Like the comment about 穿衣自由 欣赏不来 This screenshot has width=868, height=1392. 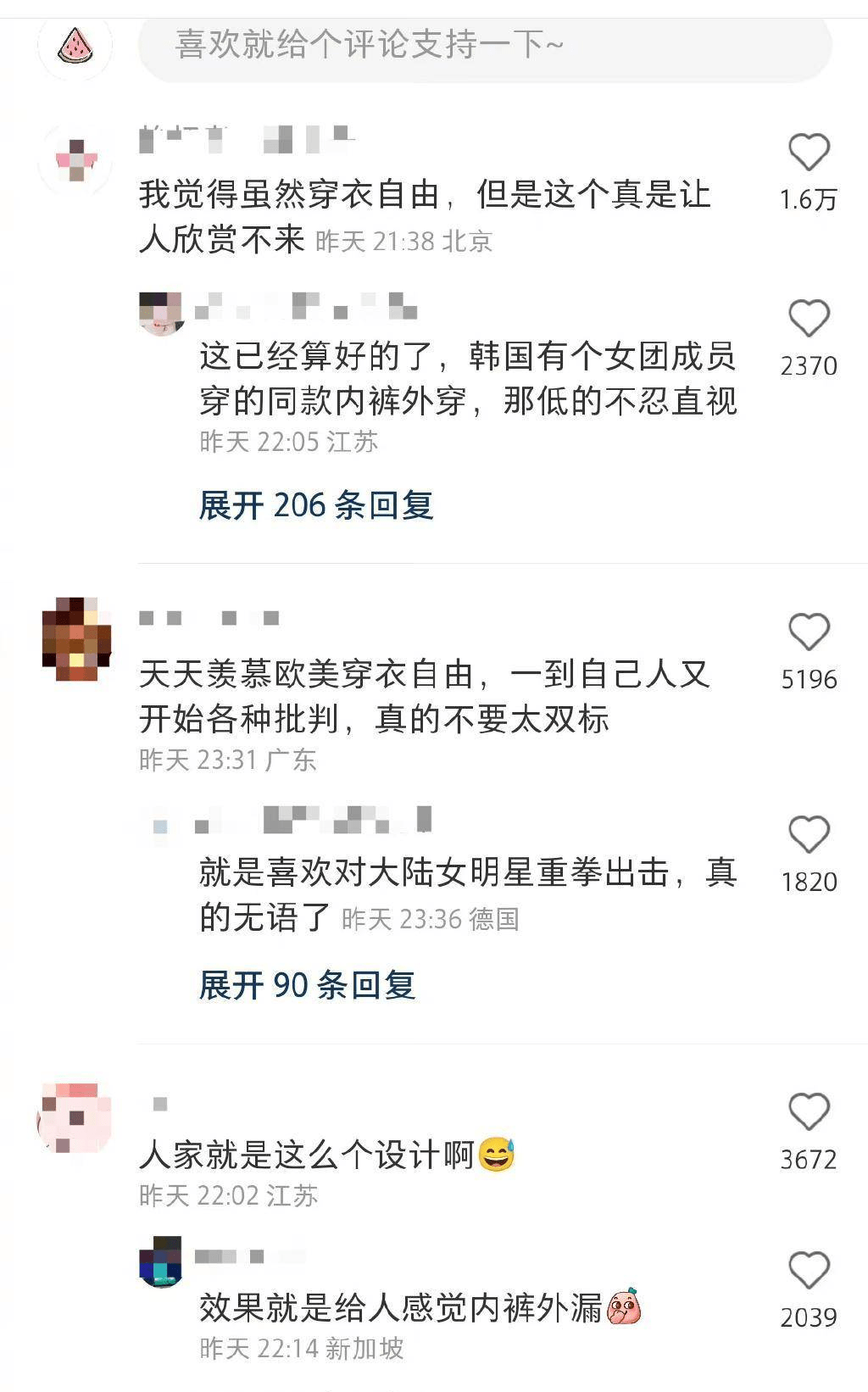point(809,153)
